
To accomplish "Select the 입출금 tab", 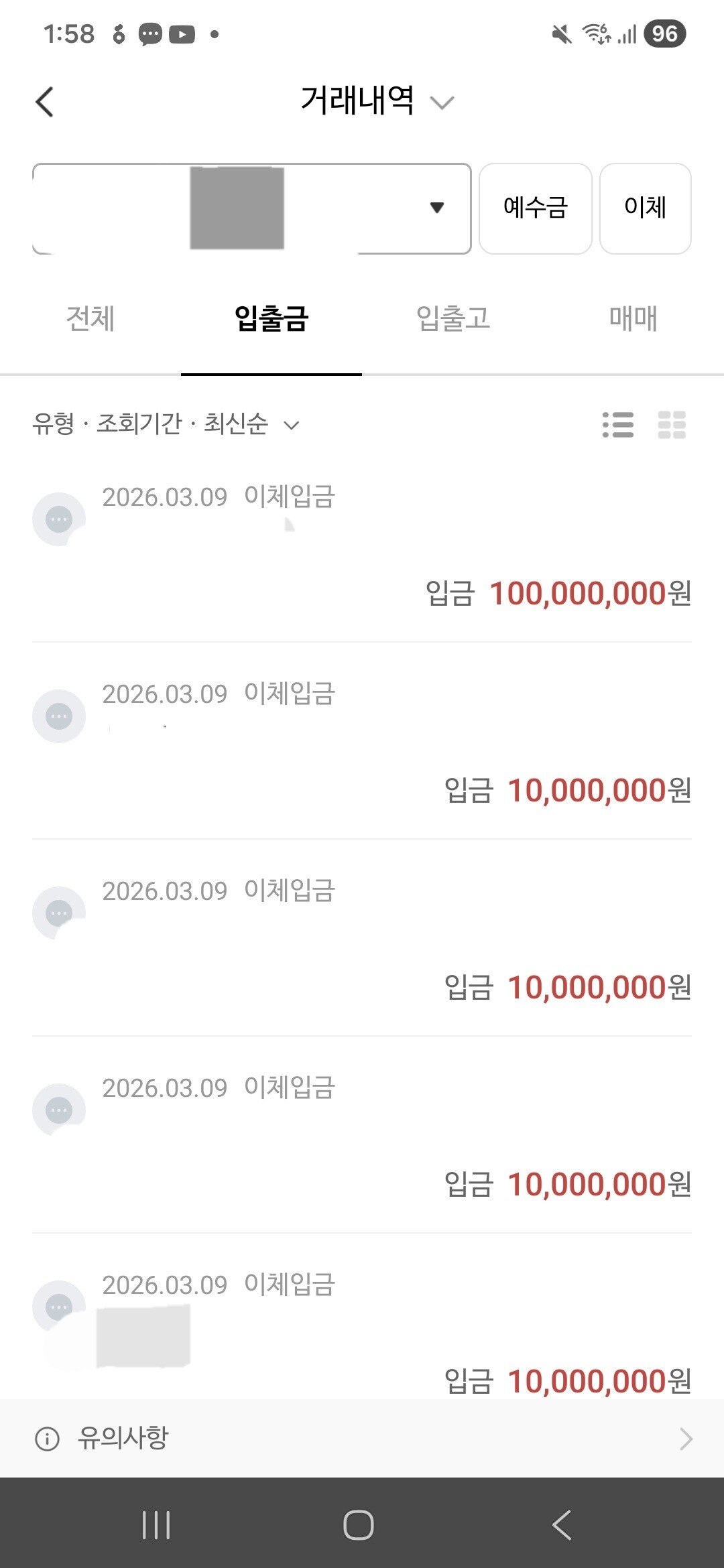I will (x=271, y=318).
